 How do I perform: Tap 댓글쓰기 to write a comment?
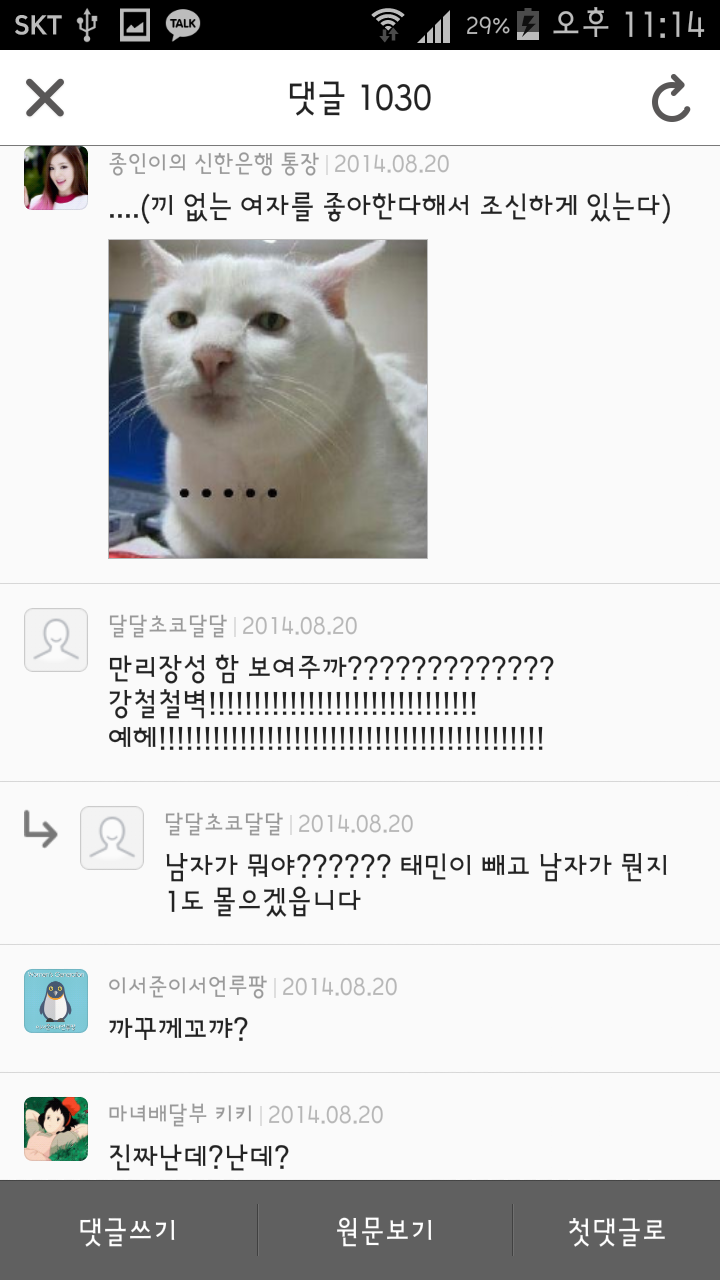coord(128,1230)
